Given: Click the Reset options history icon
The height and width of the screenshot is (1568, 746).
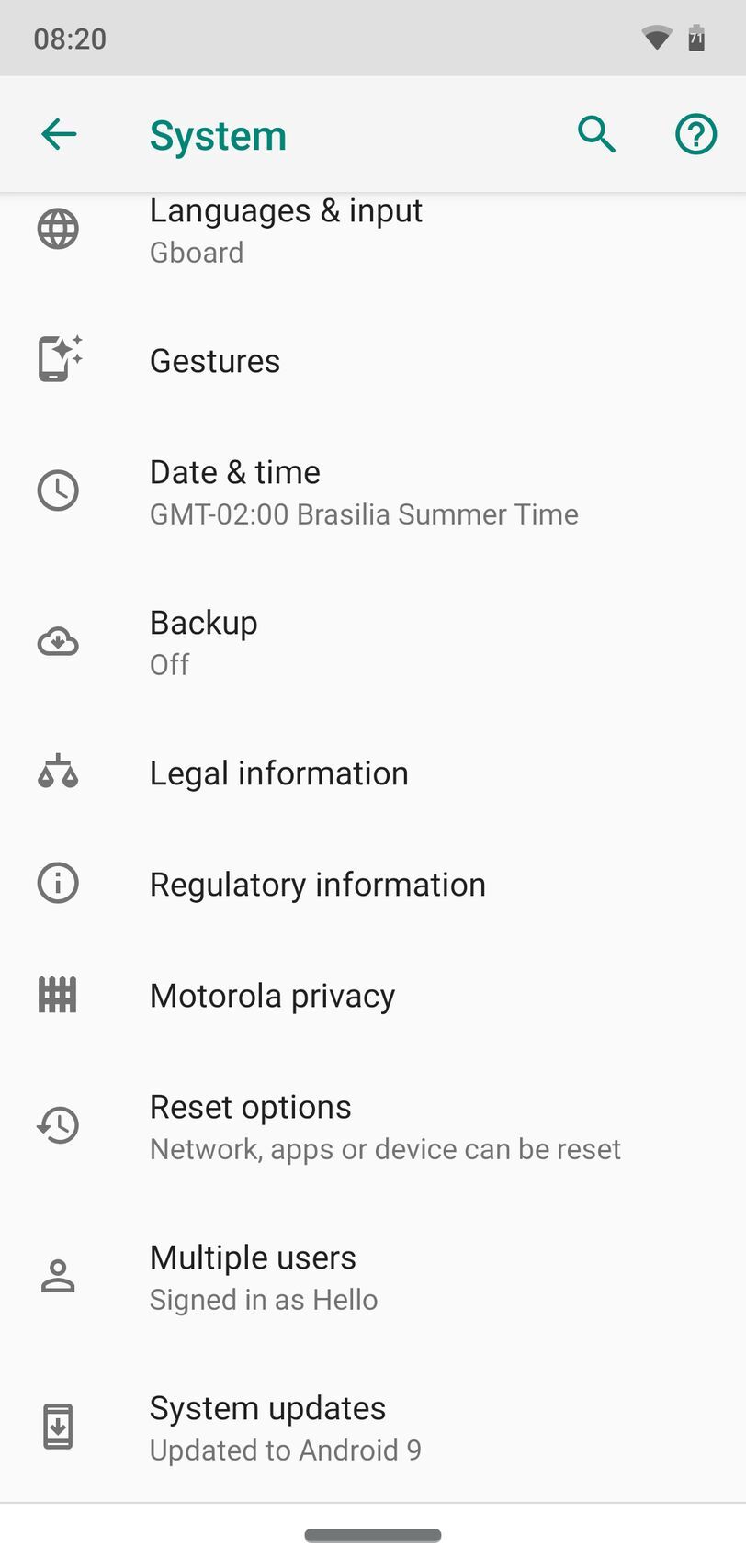Looking at the screenshot, I should [58, 1124].
